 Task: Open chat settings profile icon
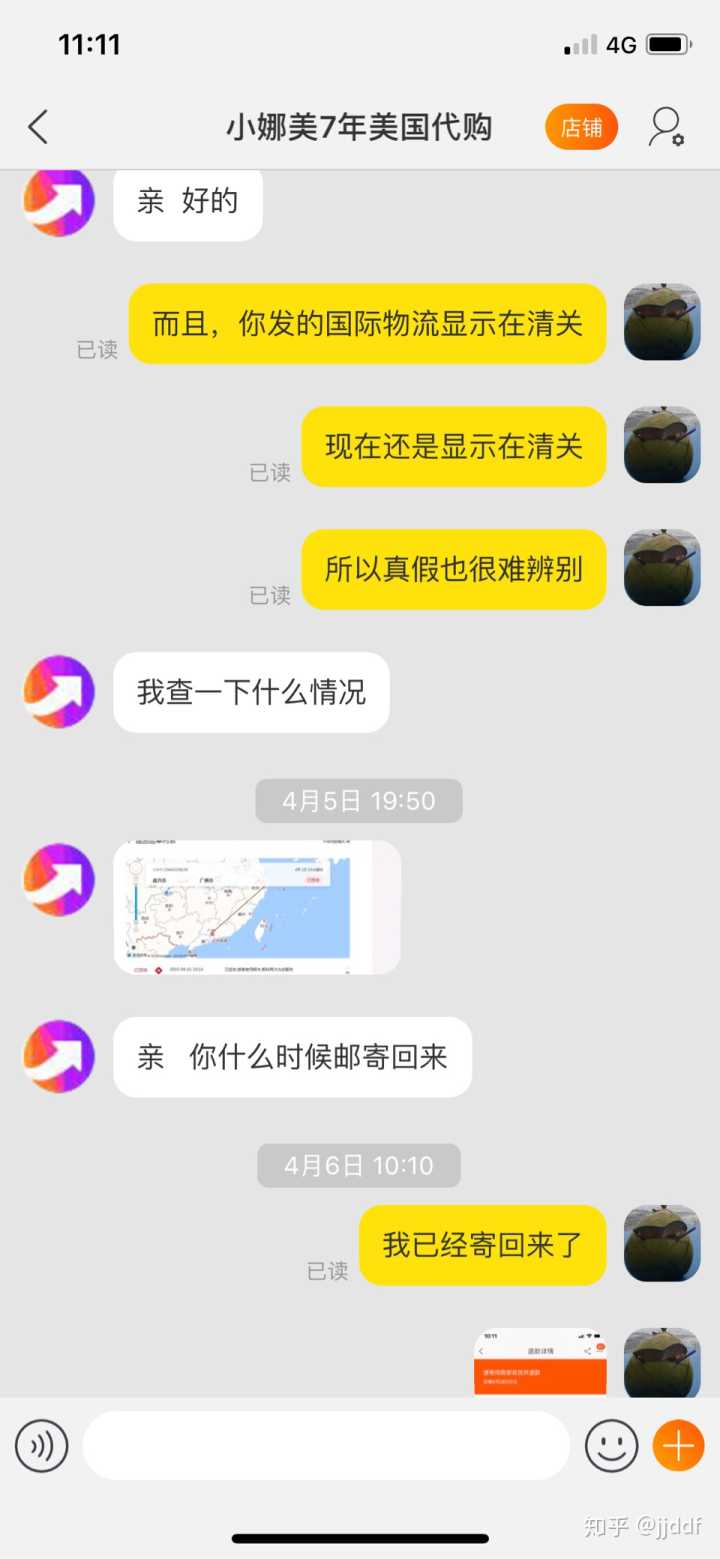(665, 128)
